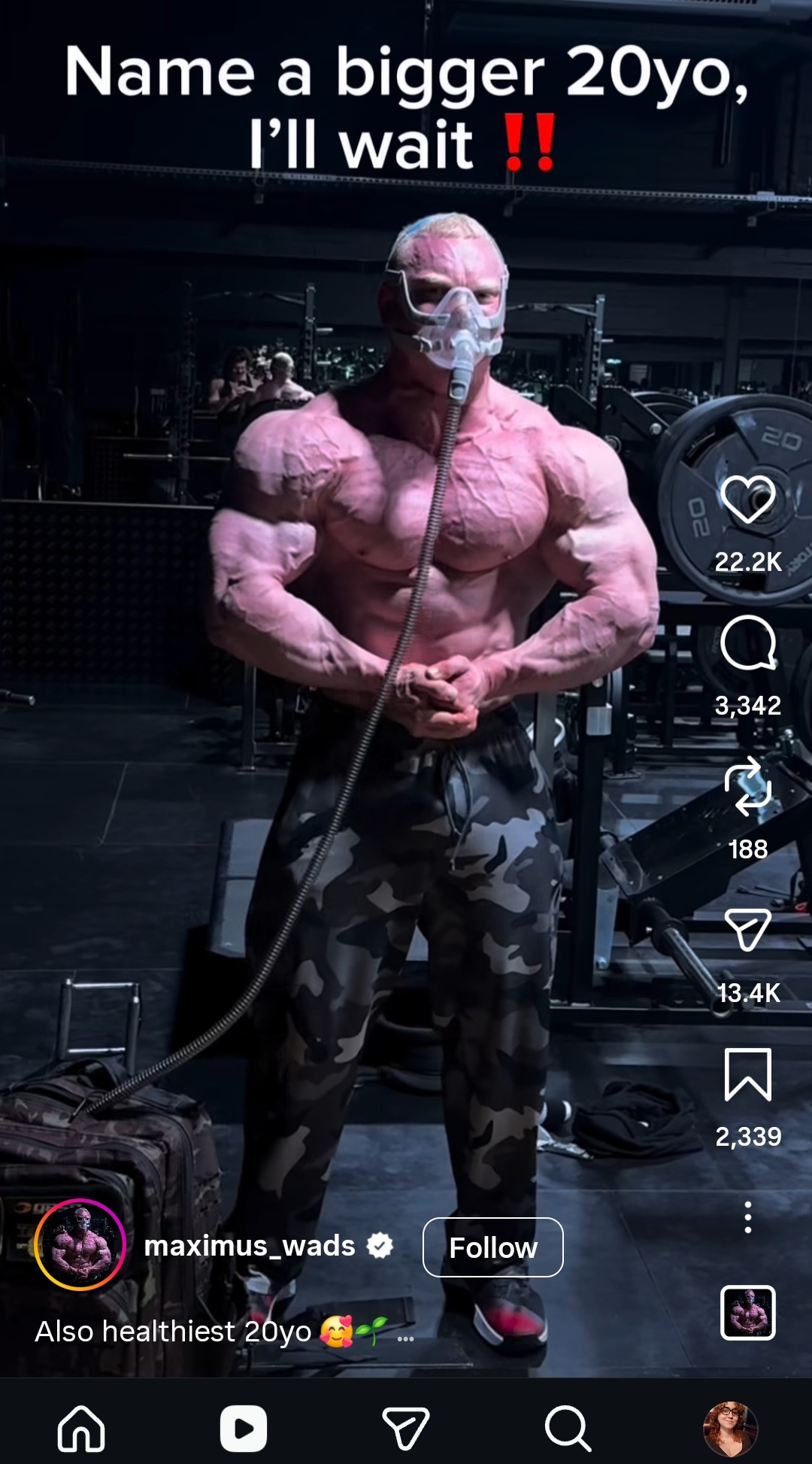Image resolution: width=812 pixels, height=1464 pixels.
Task: Open the Search tab
Action: pos(568,1428)
